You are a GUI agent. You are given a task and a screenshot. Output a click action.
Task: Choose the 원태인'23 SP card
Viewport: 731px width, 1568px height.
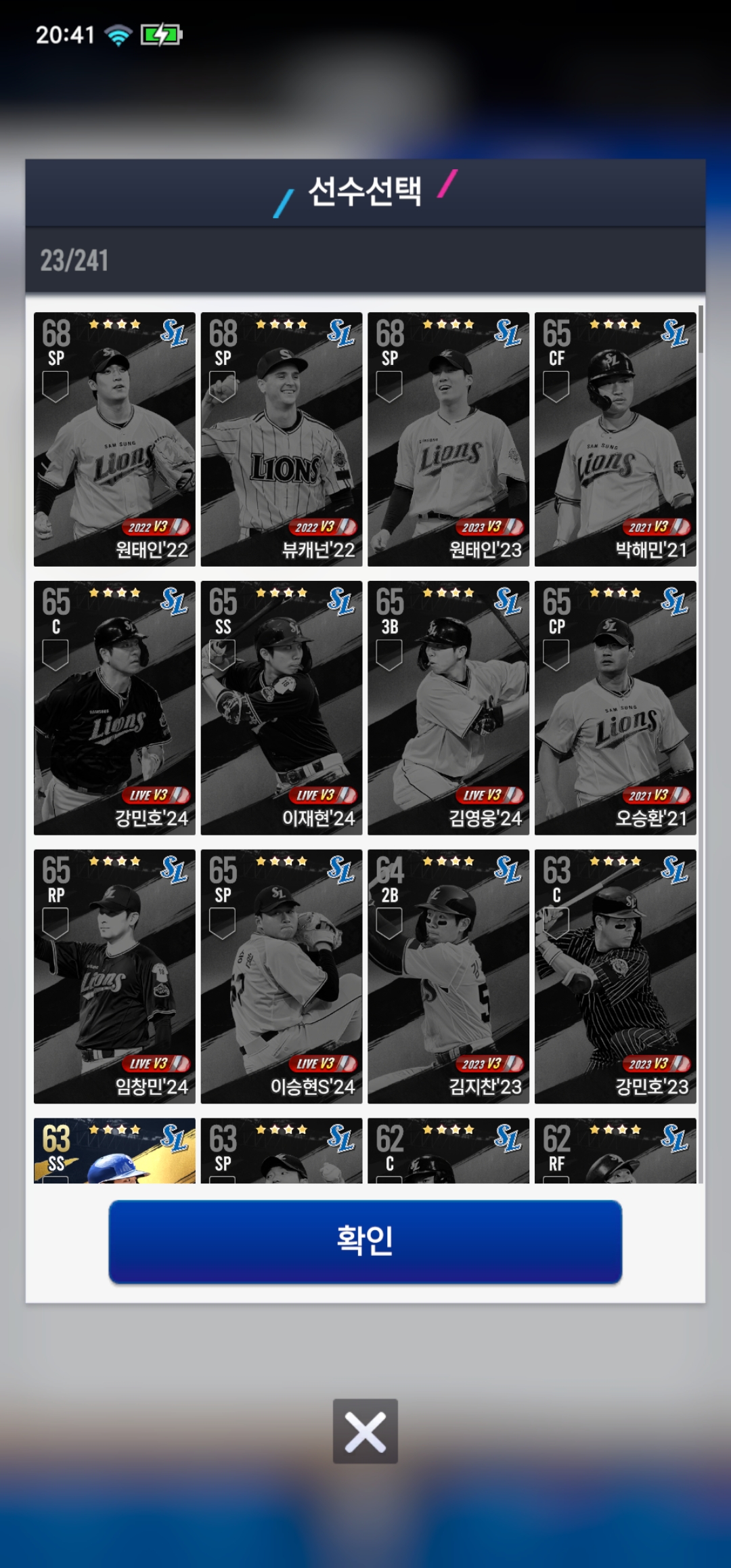[x=448, y=439]
